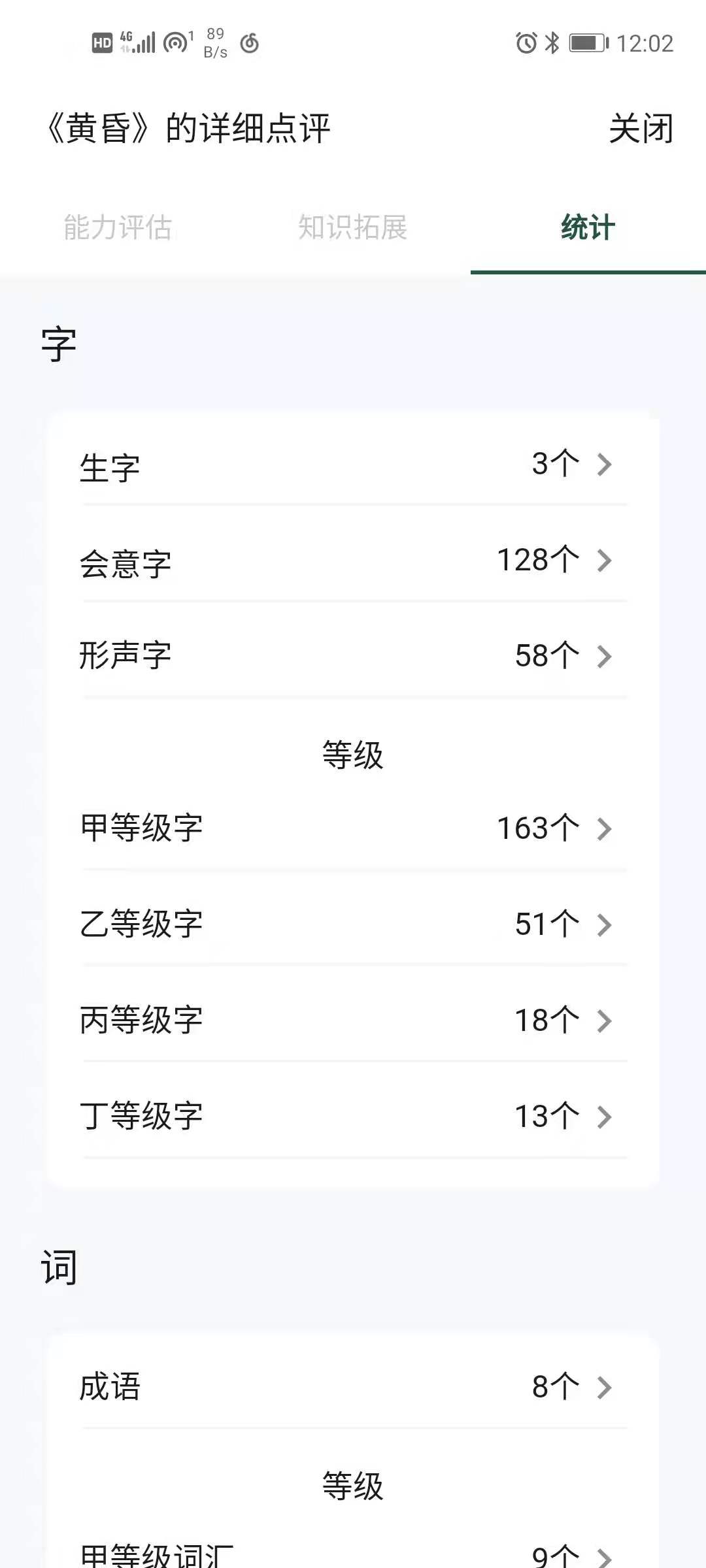View the 8 成语 entries
This screenshot has height=1568, width=706.
click(353, 1386)
